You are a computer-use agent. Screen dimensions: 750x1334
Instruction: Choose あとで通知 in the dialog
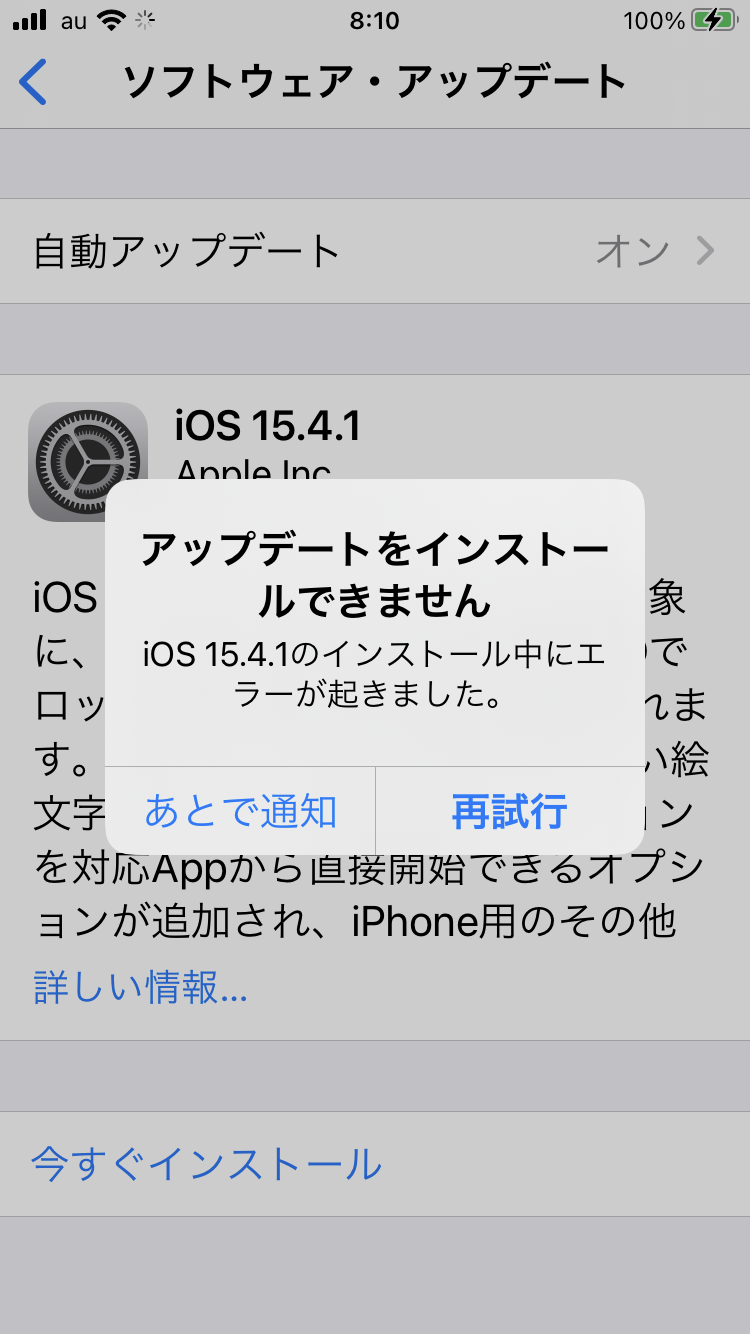click(240, 811)
